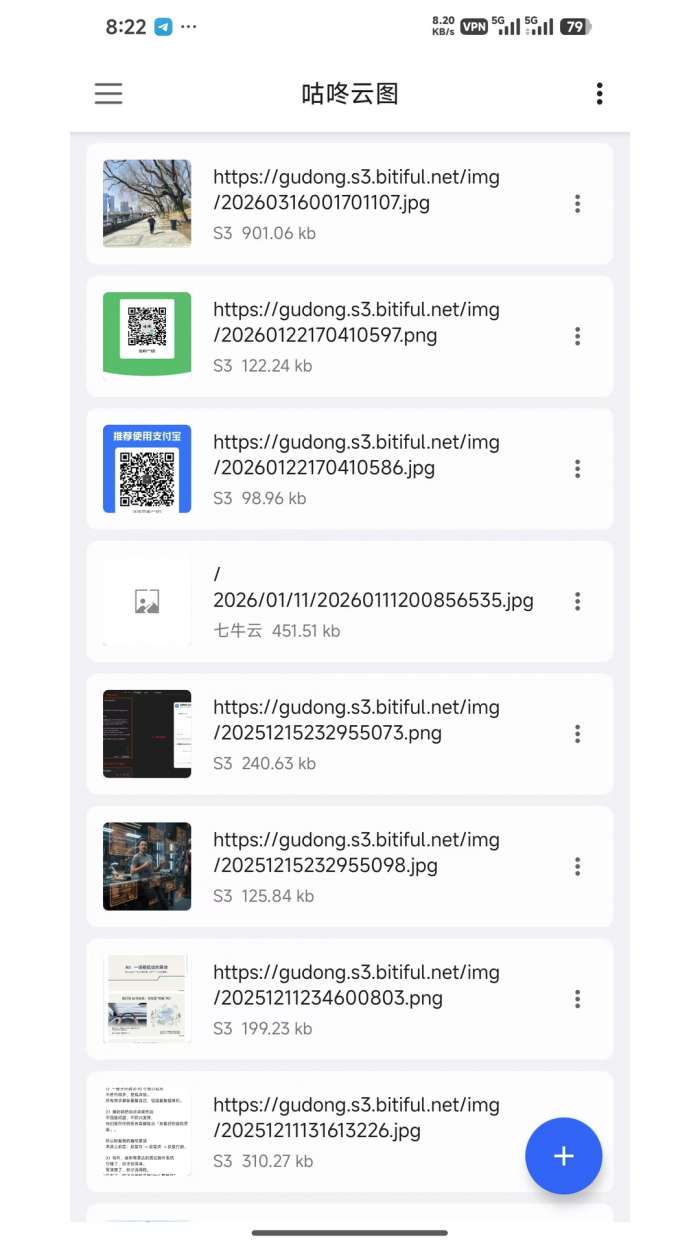This screenshot has width=700, height=1244.
Task: Open options menu for 20260122170410586.jpg
Action: [578, 469]
